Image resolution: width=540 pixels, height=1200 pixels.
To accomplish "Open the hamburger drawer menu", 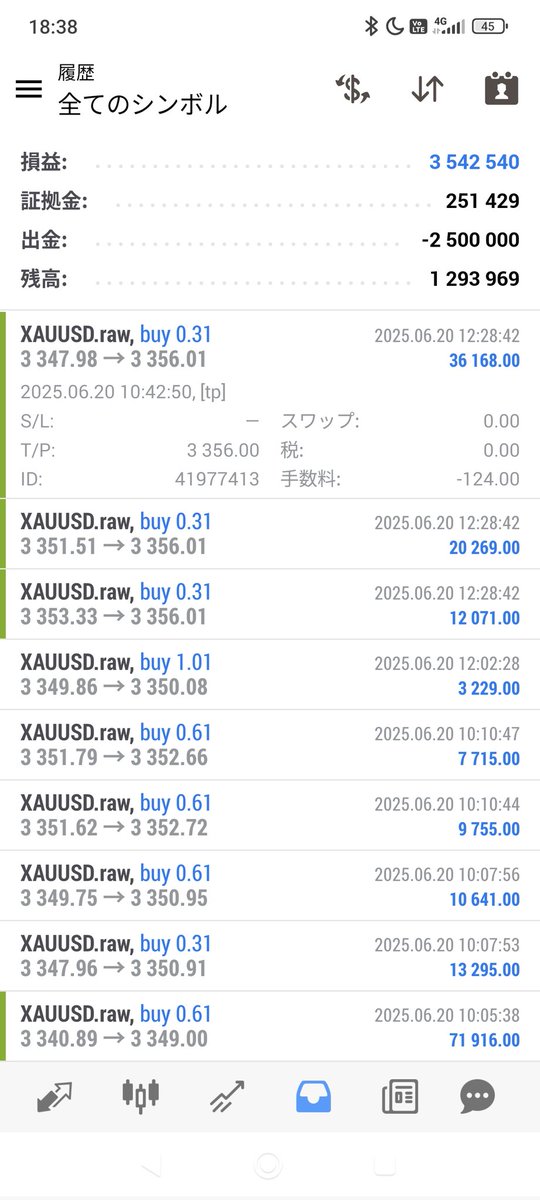I will pos(29,88).
